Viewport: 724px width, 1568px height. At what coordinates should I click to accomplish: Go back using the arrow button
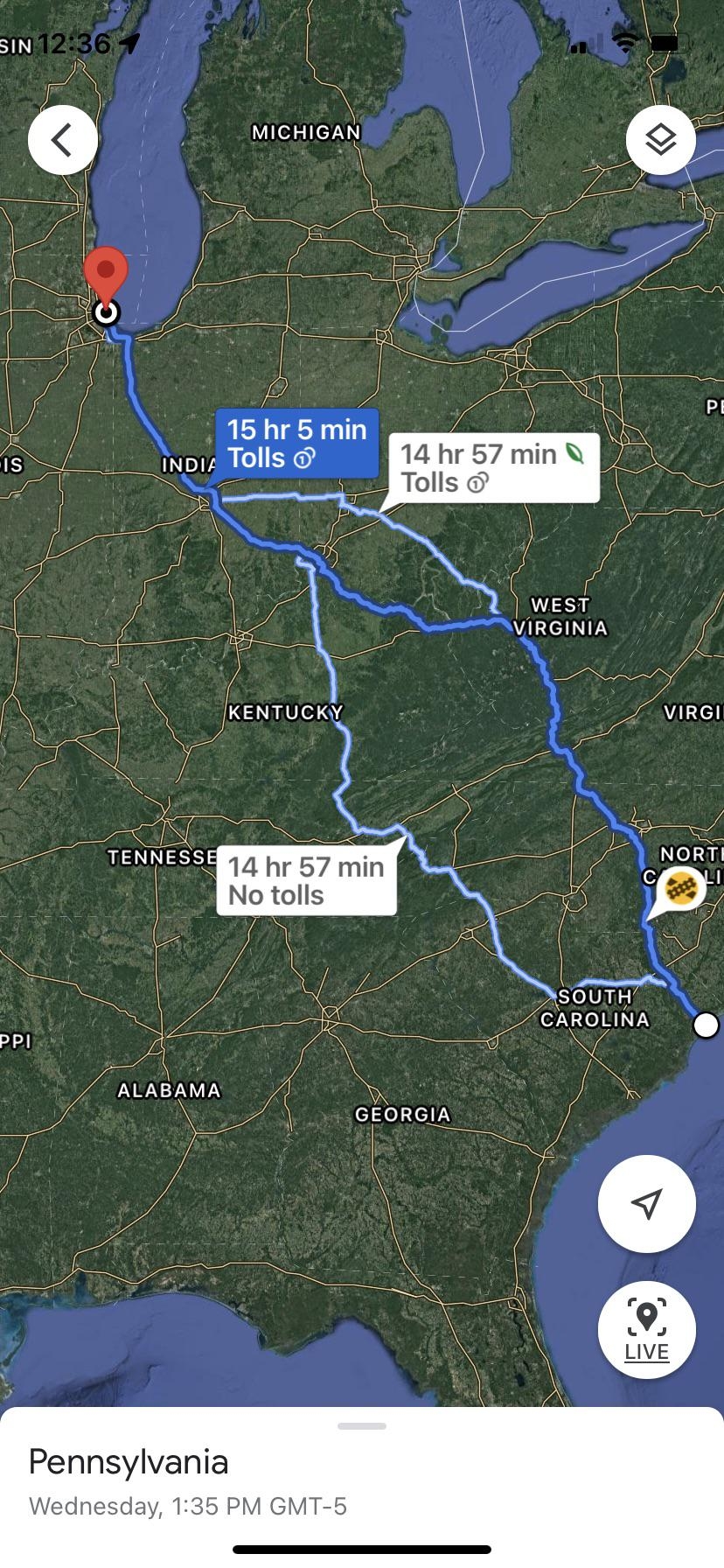62,140
